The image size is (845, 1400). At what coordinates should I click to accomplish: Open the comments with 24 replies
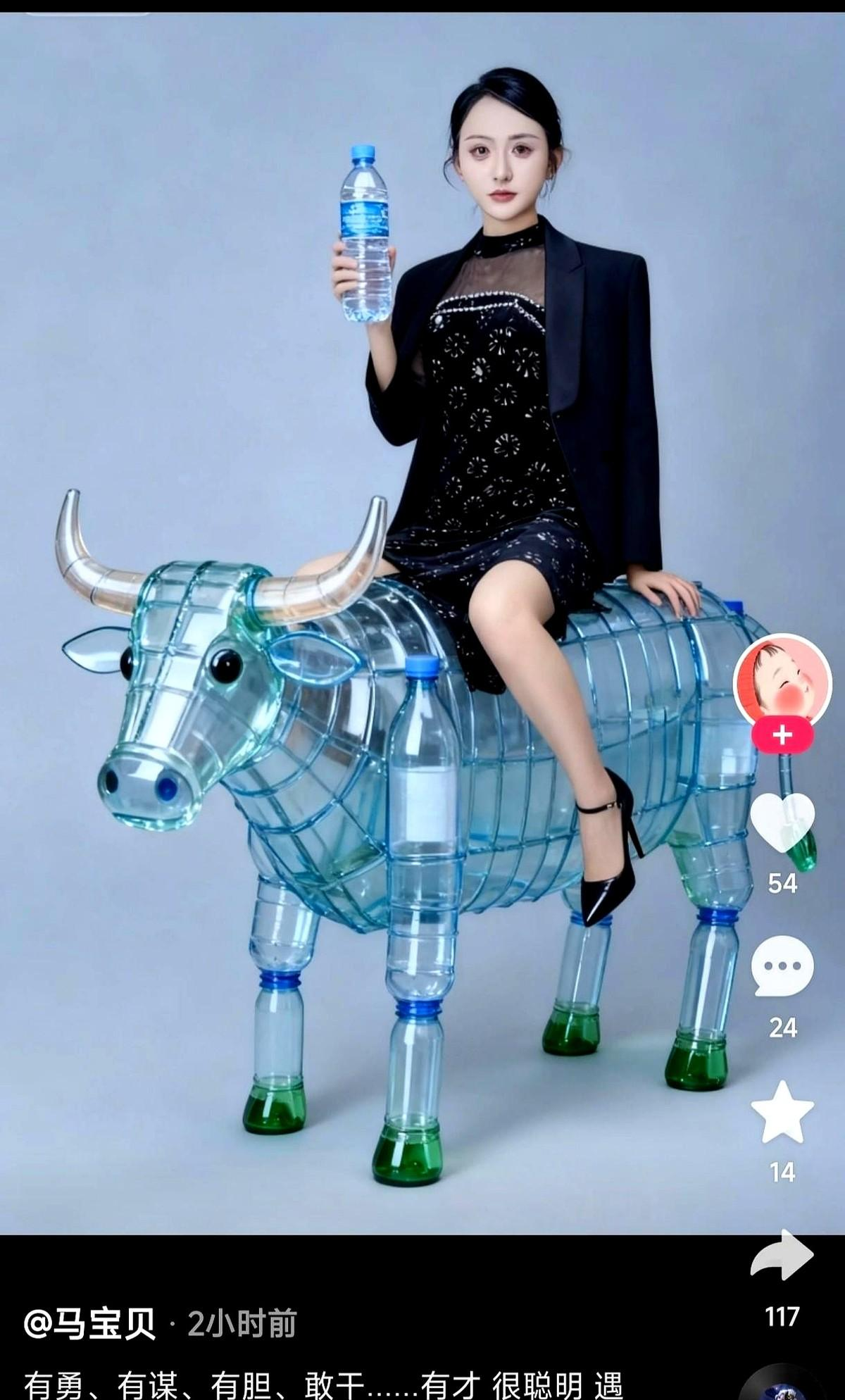pyautogui.click(x=782, y=966)
